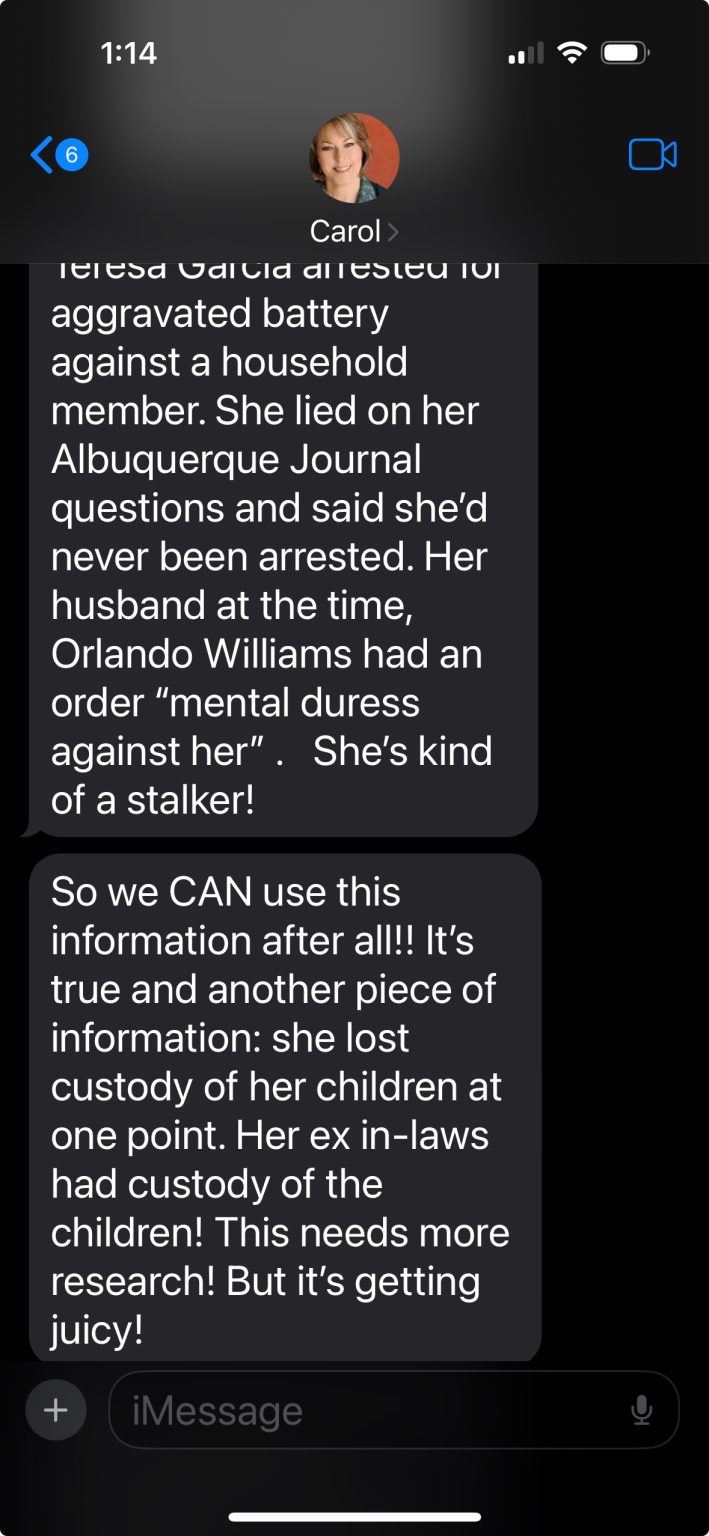Focus the iMessage text field

click(370, 1411)
